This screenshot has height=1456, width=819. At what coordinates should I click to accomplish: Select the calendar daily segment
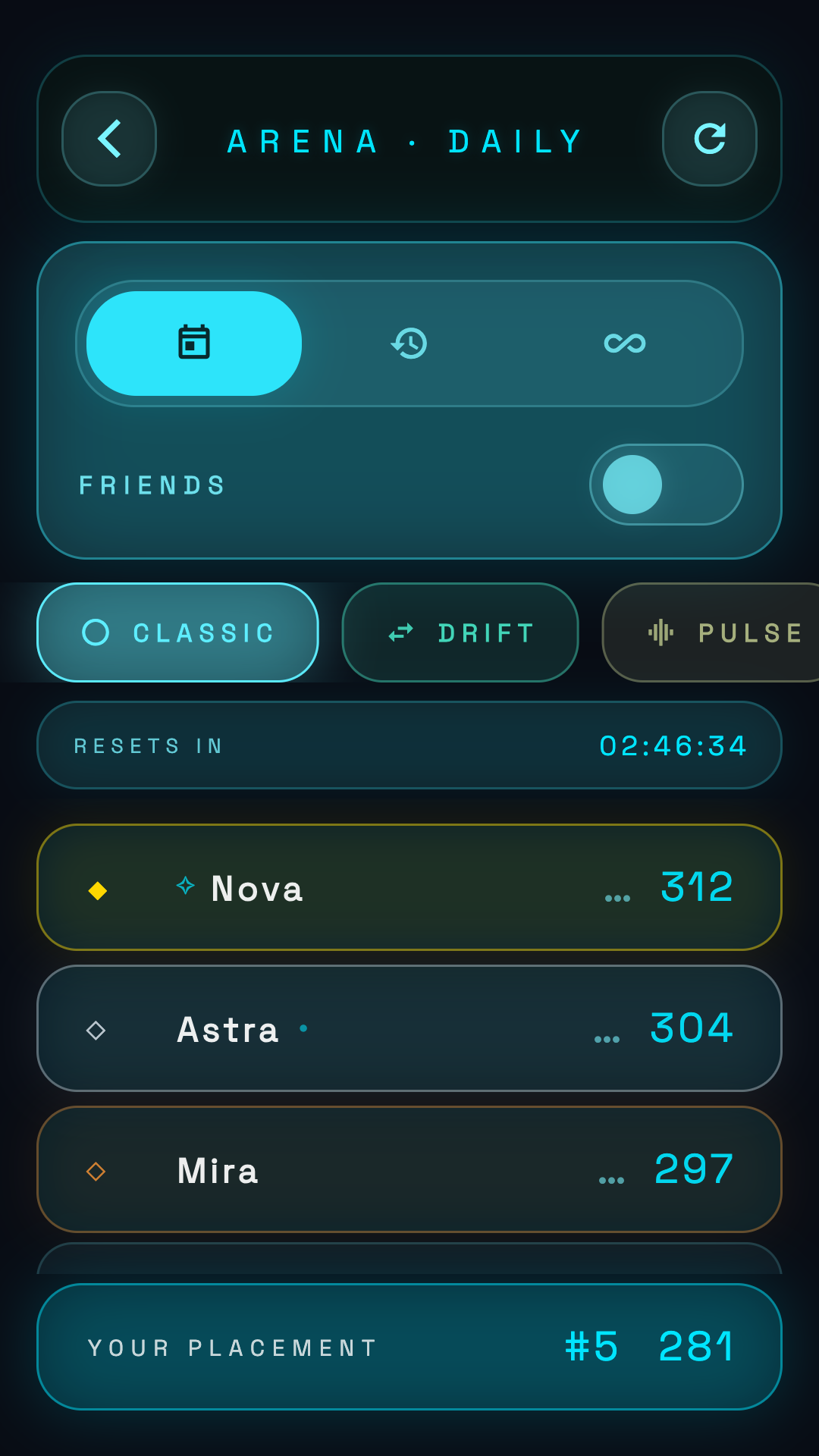pyautogui.click(x=194, y=344)
